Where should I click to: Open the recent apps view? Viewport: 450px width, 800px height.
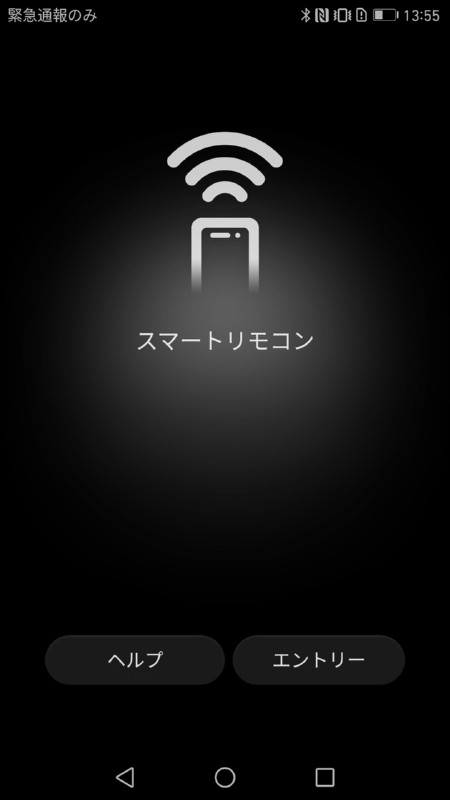pos(324,777)
